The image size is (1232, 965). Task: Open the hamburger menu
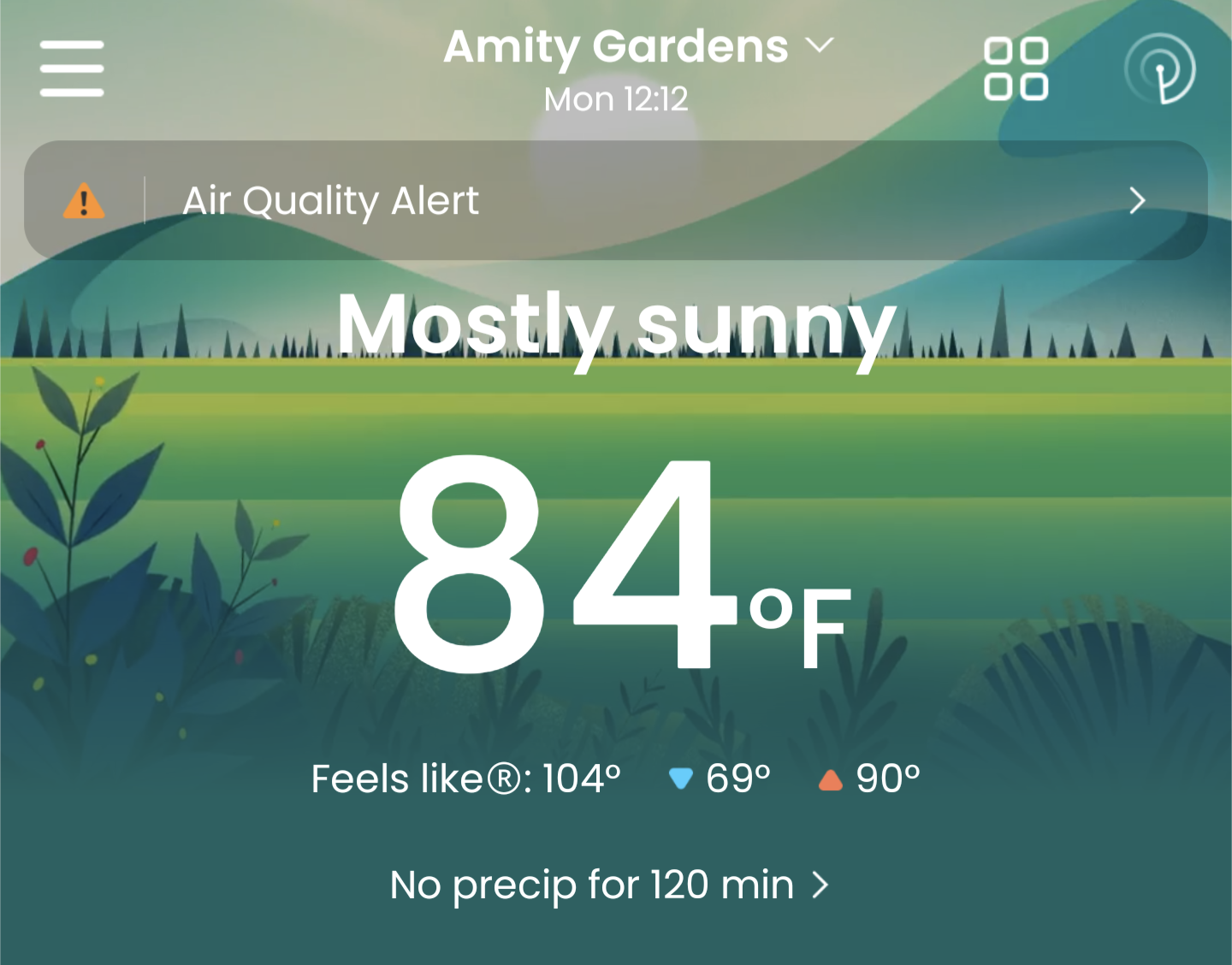point(72,68)
